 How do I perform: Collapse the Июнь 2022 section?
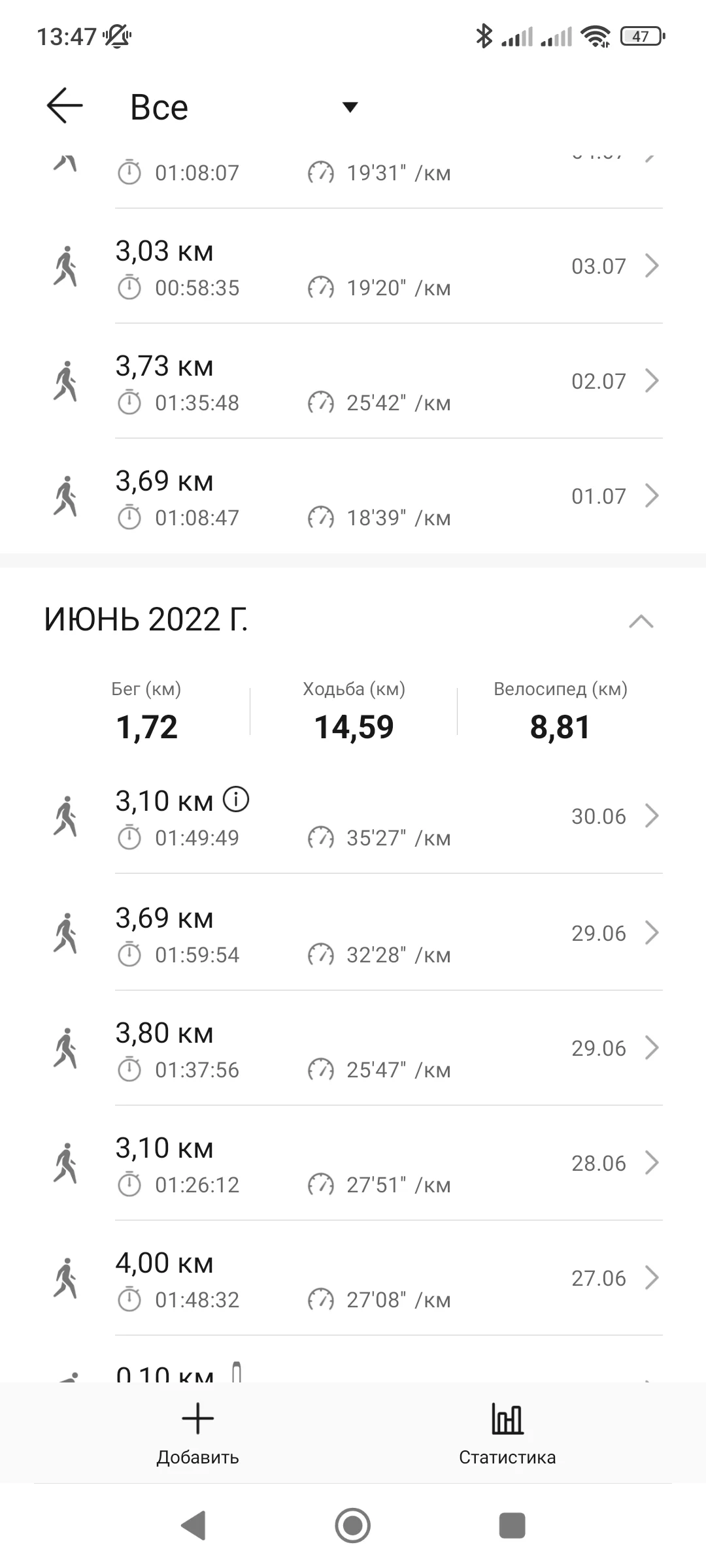tap(641, 621)
